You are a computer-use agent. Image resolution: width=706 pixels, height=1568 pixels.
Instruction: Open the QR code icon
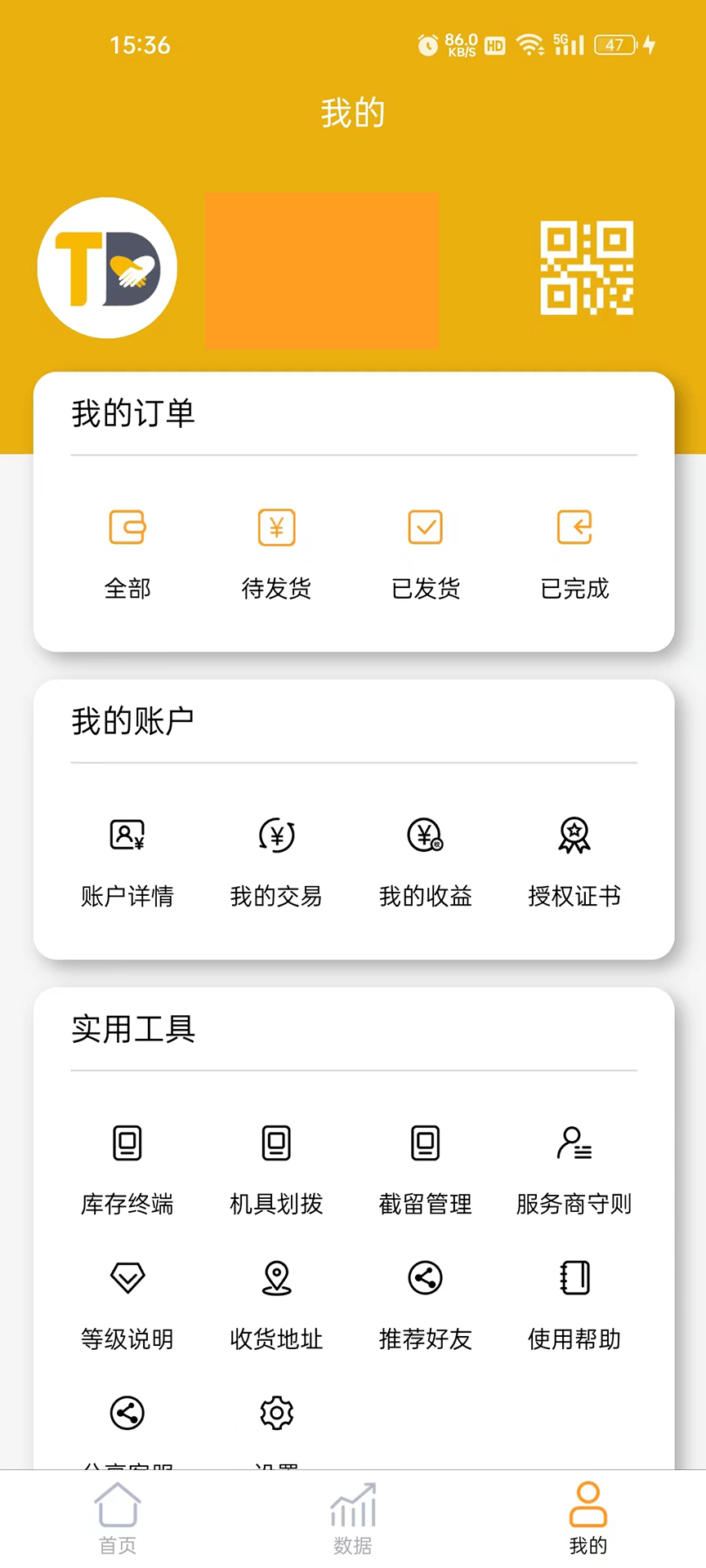587,267
